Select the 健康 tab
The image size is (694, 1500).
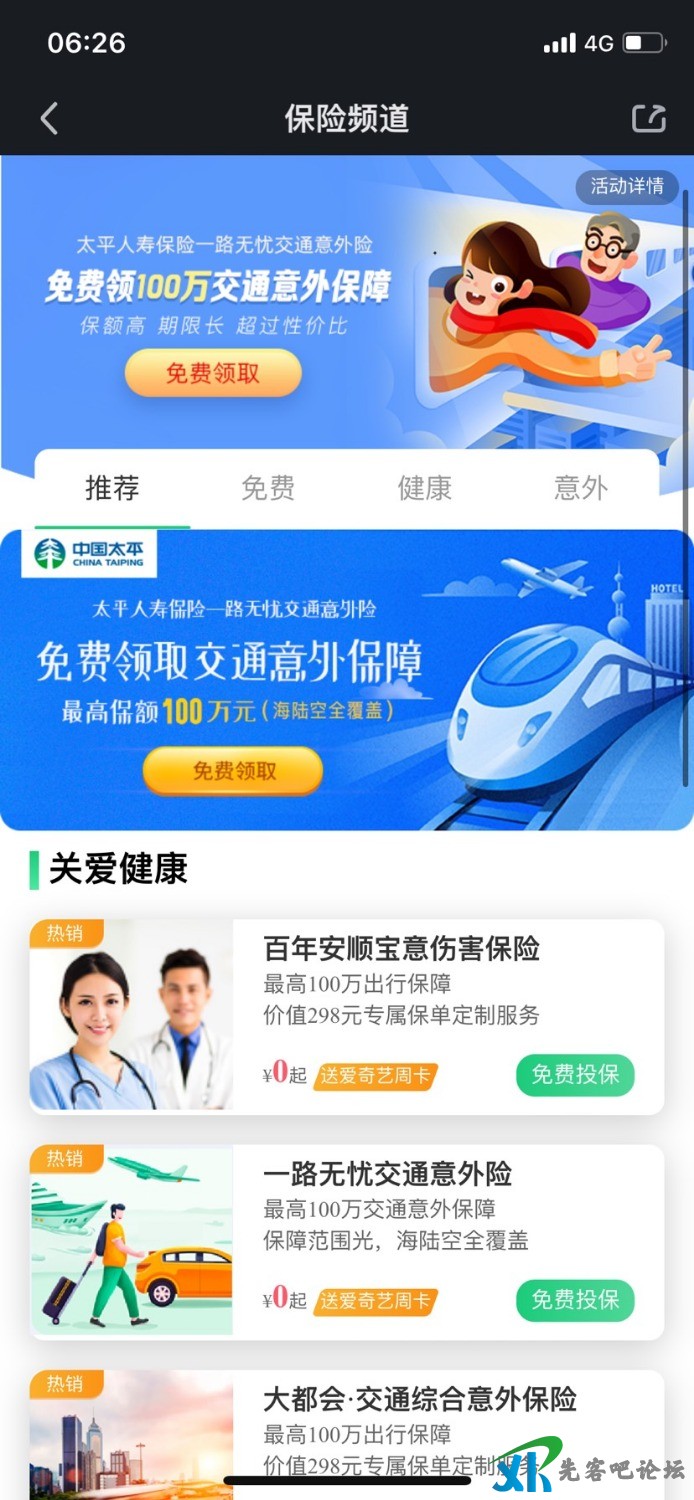[x=425, y=489]
